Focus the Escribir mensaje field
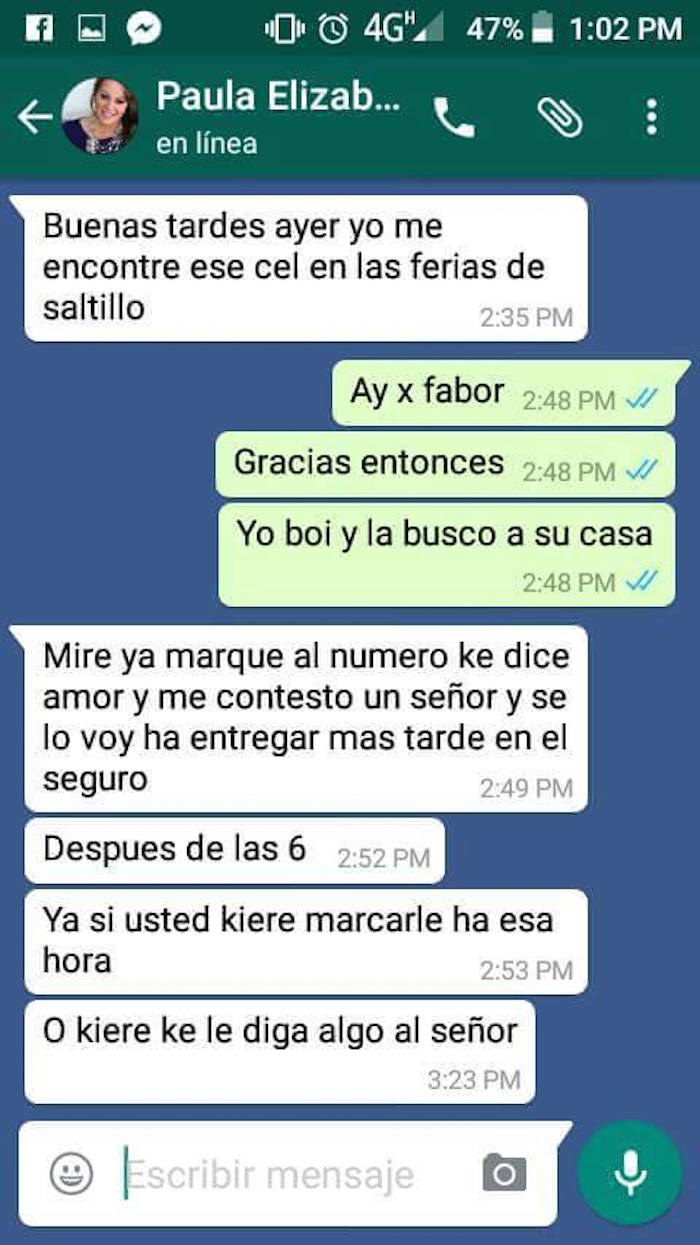The width and height of the screenshot is (700, 1245). pyautogui.click(x=290, y=1173)
